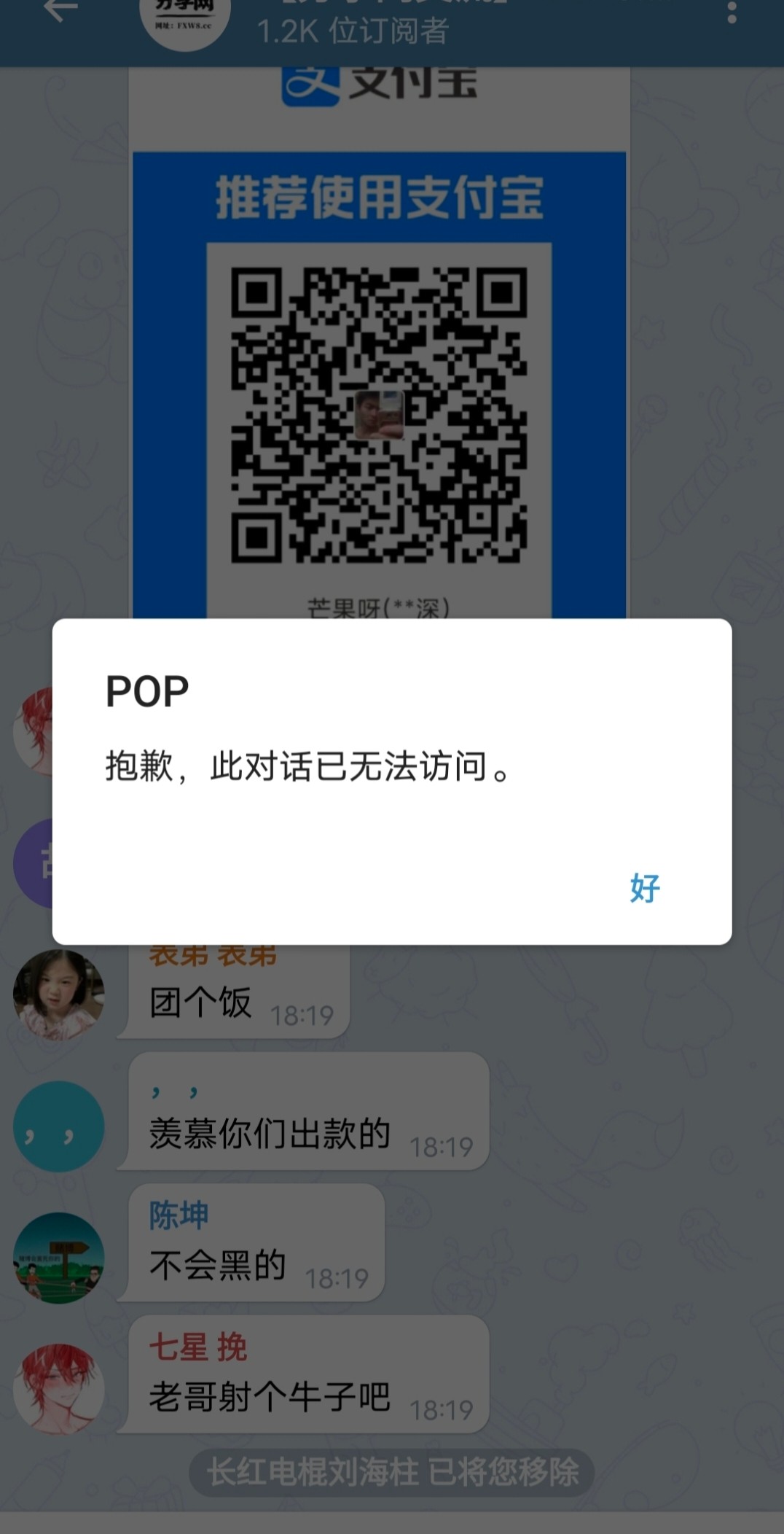Open the Alipay QR code image

[379, 408]
